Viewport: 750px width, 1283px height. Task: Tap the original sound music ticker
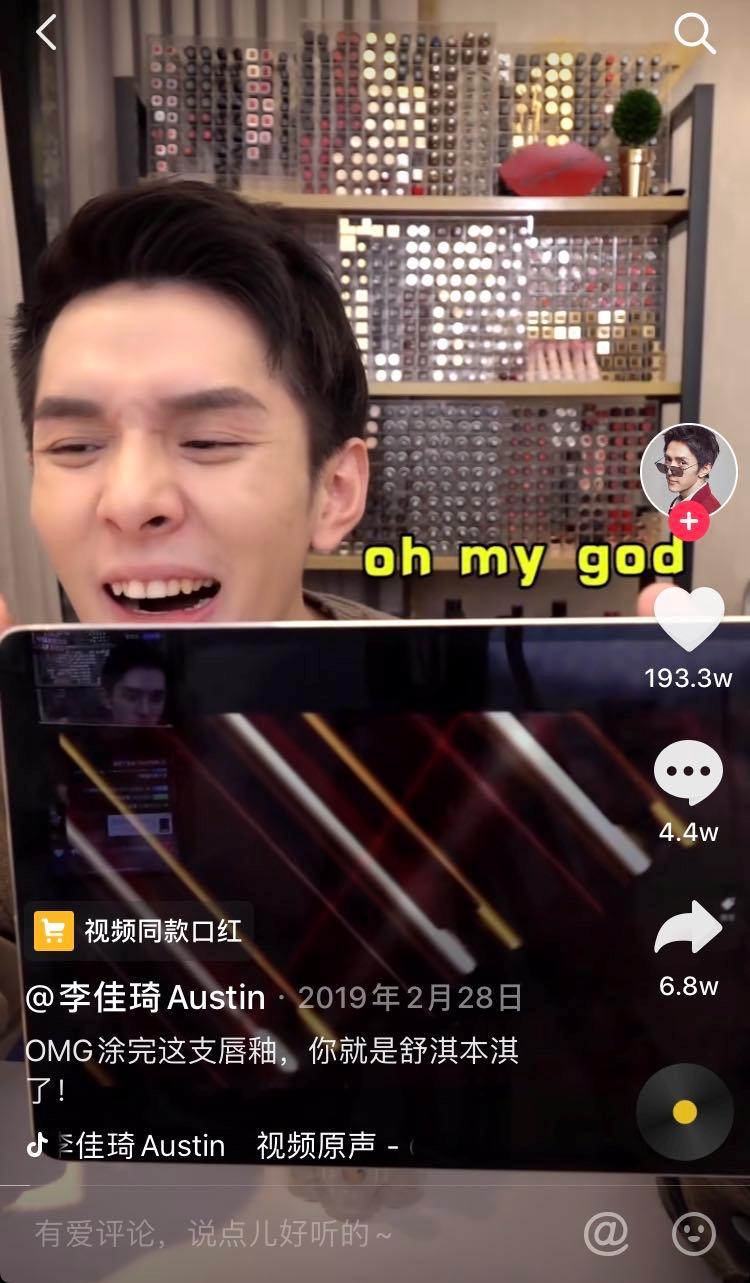pyautogui.click(x=220, y=1145)
